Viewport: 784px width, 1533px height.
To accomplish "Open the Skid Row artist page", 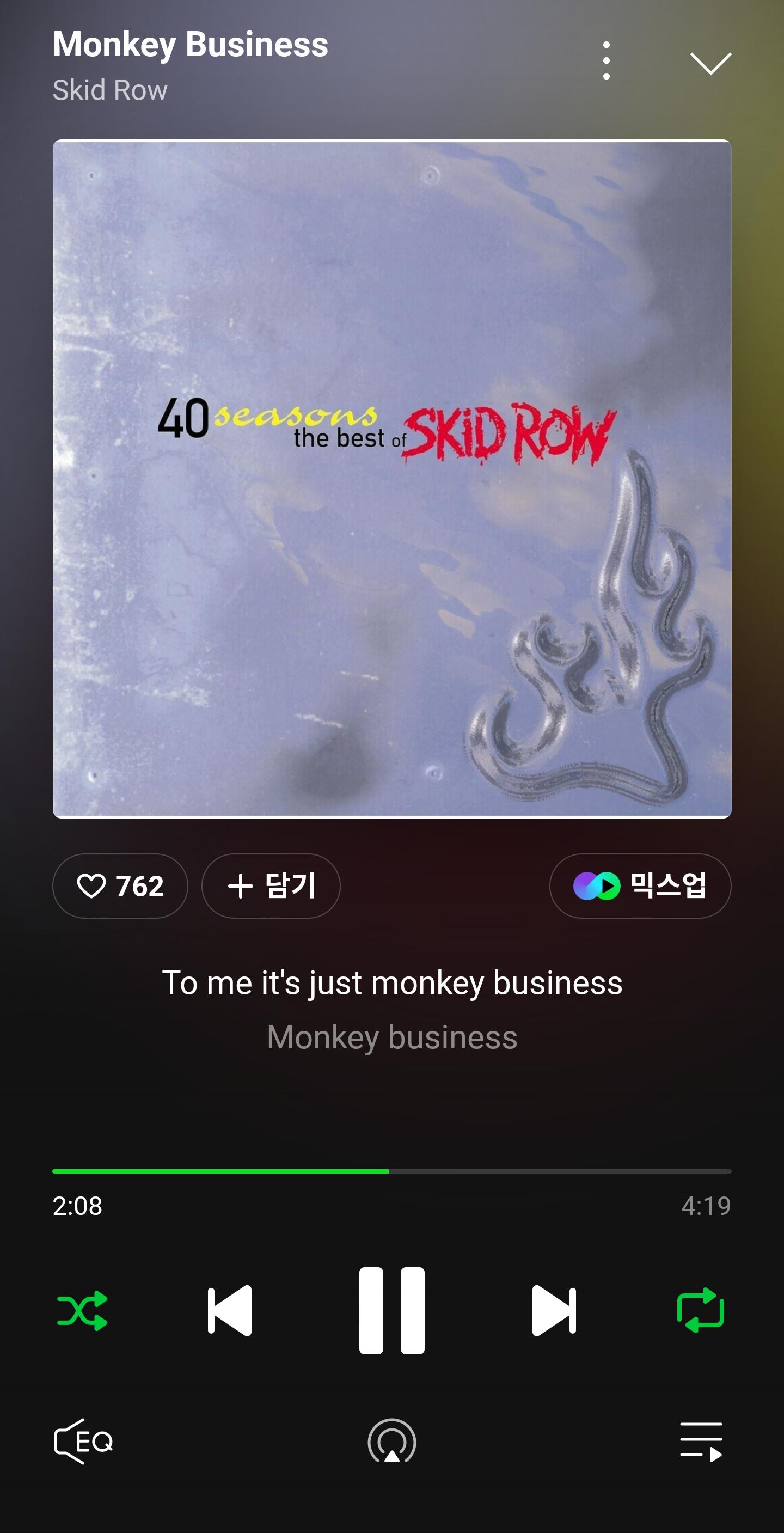I will click(x=110, y=90).
